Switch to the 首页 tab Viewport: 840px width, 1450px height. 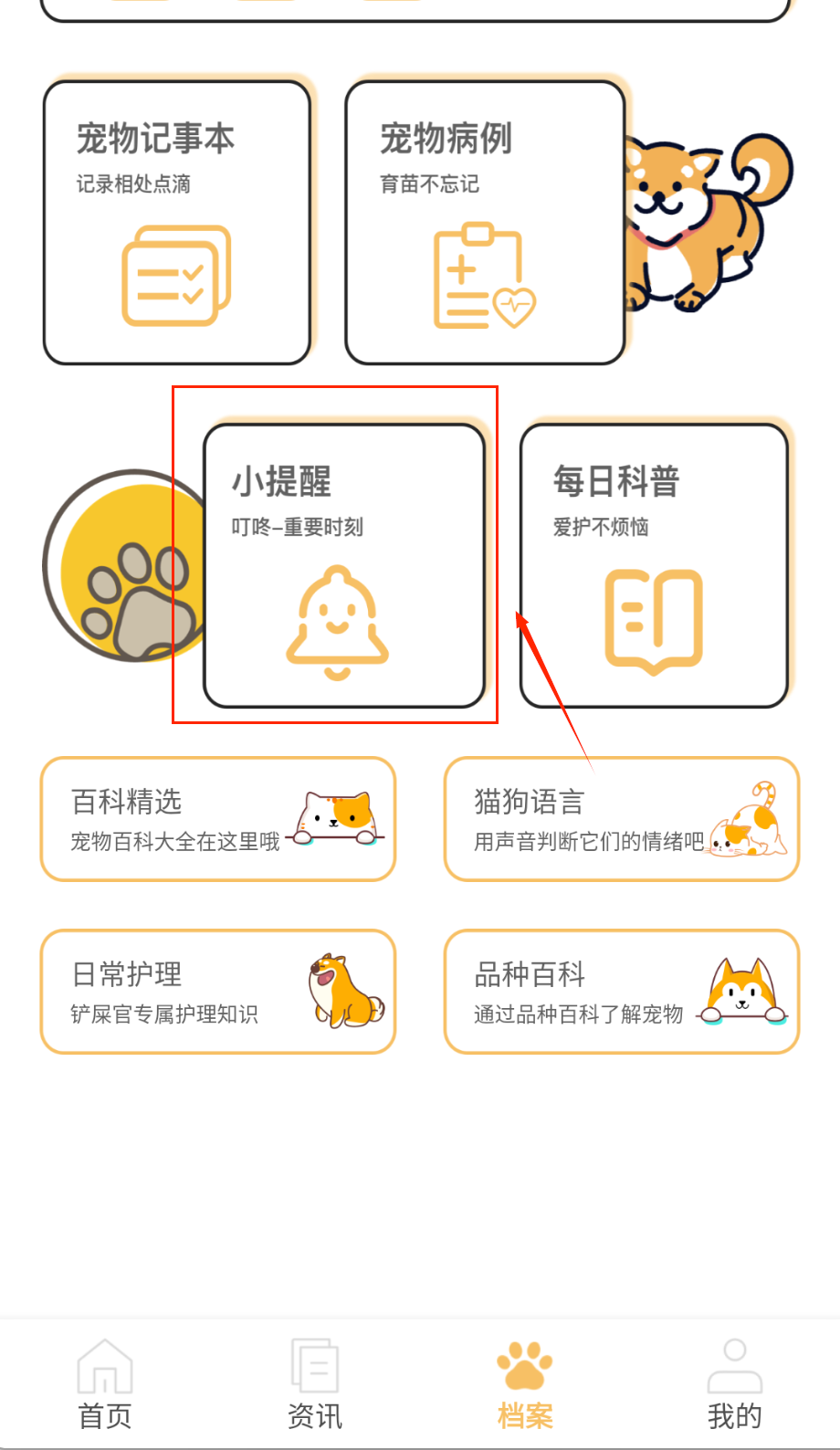105,1383
